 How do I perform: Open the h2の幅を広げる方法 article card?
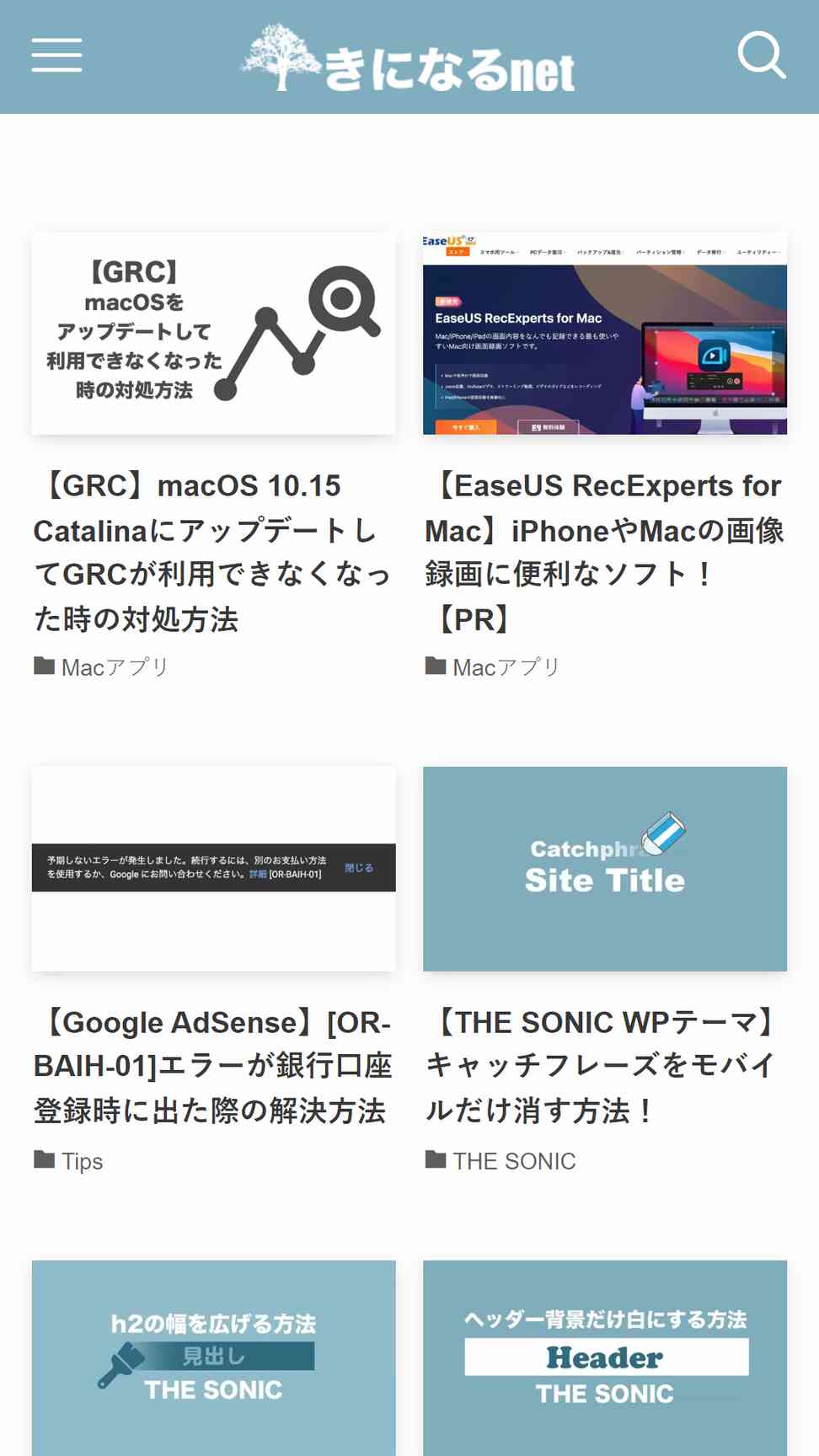tap(213, 1357)
